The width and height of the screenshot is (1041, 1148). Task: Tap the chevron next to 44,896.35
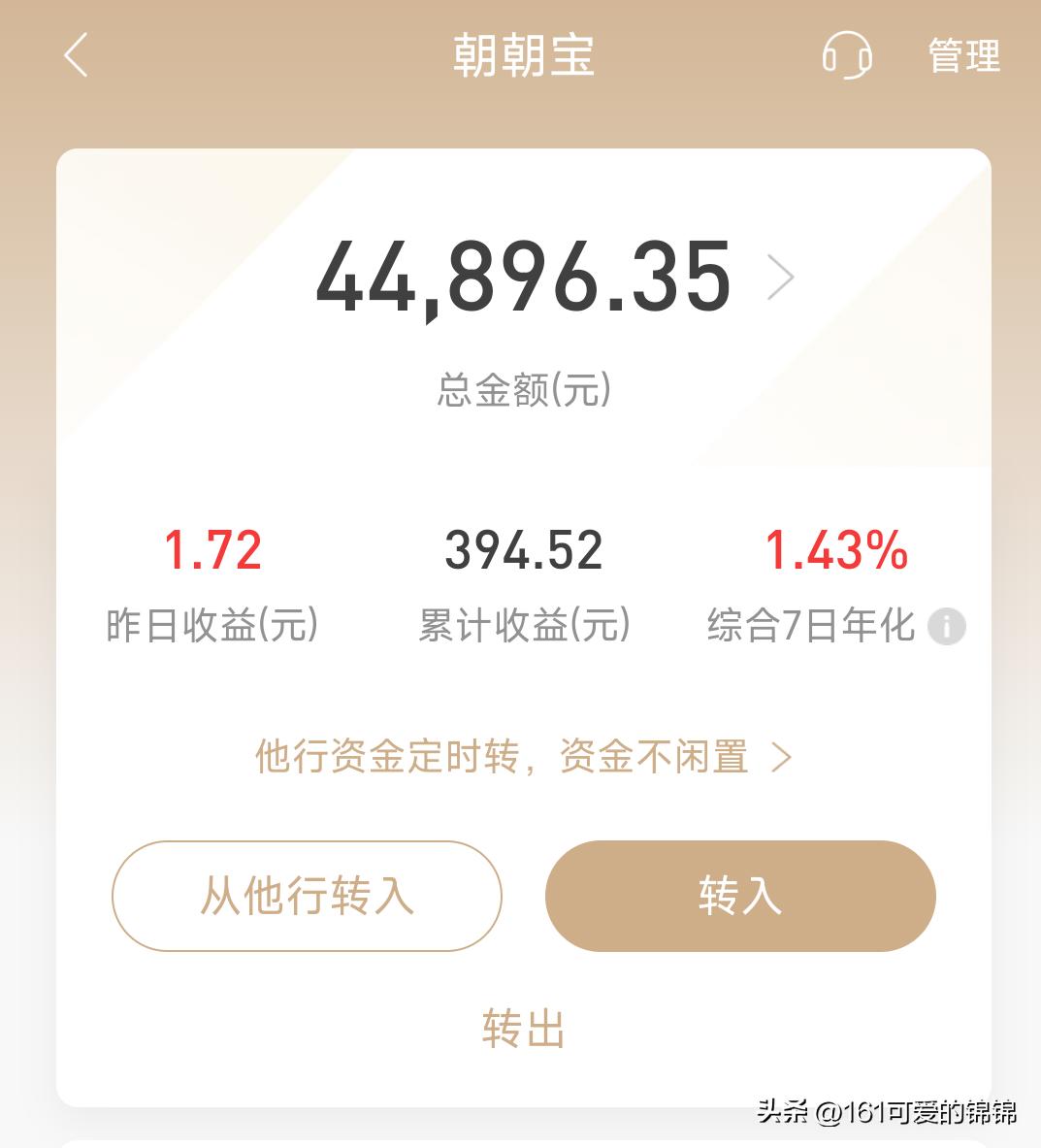[x=778, y=279]
